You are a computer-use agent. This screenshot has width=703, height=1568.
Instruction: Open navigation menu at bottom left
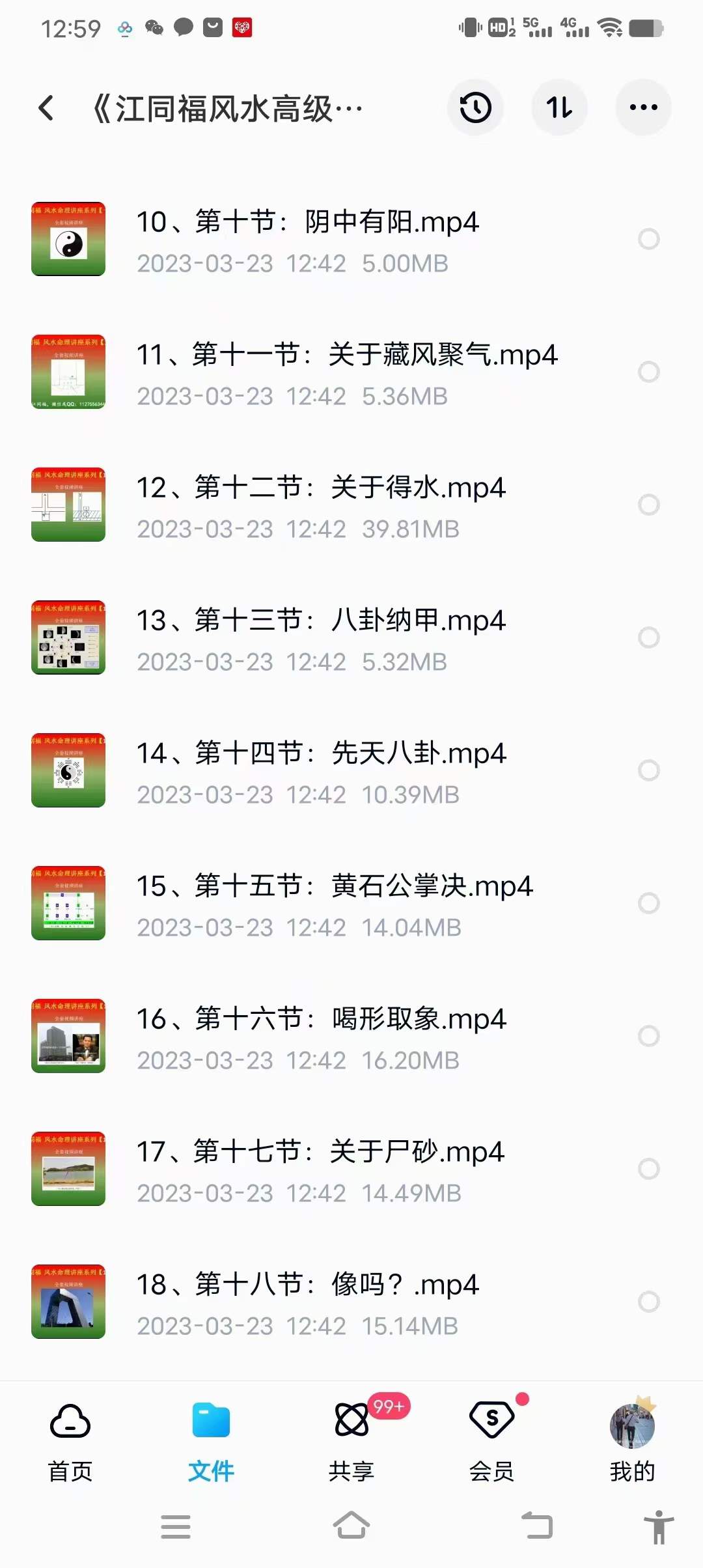tap(176, 1527)
